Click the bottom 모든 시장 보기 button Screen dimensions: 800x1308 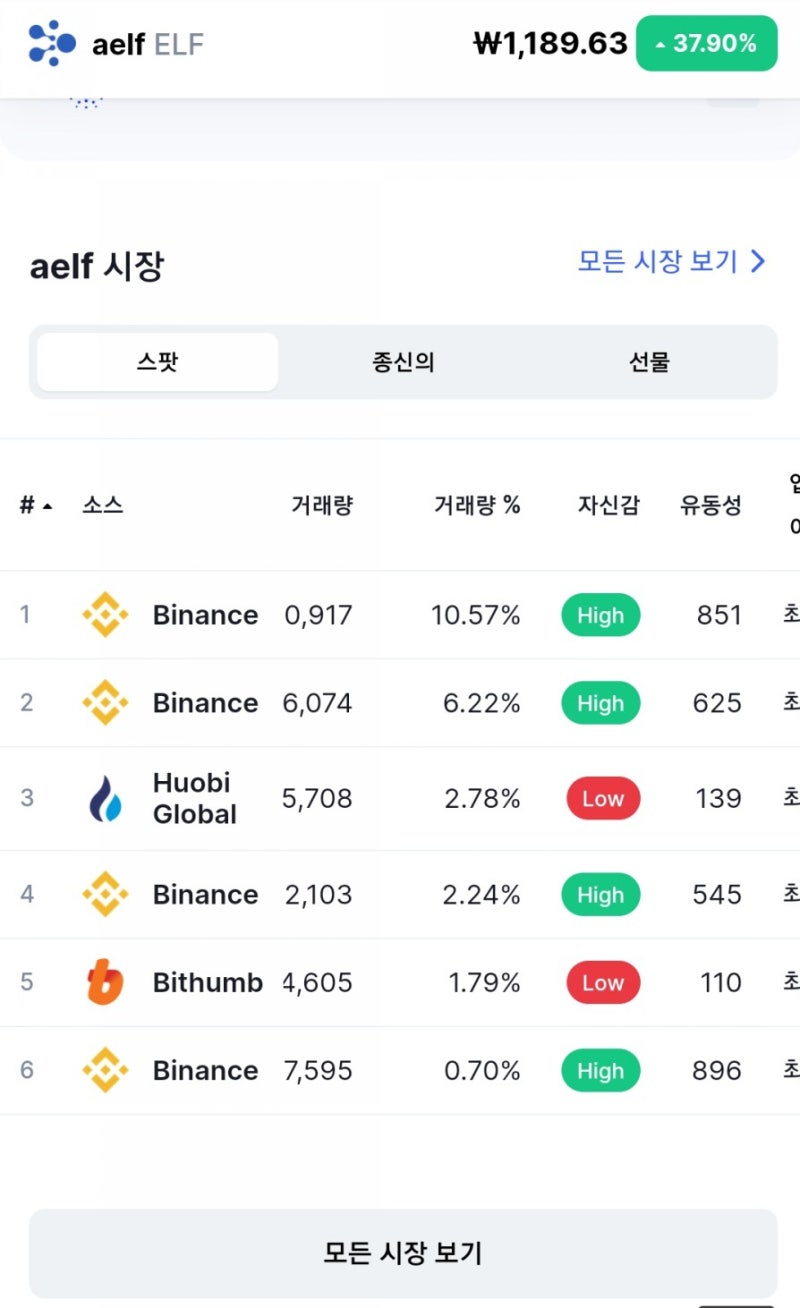click(x=400, y=1252)
